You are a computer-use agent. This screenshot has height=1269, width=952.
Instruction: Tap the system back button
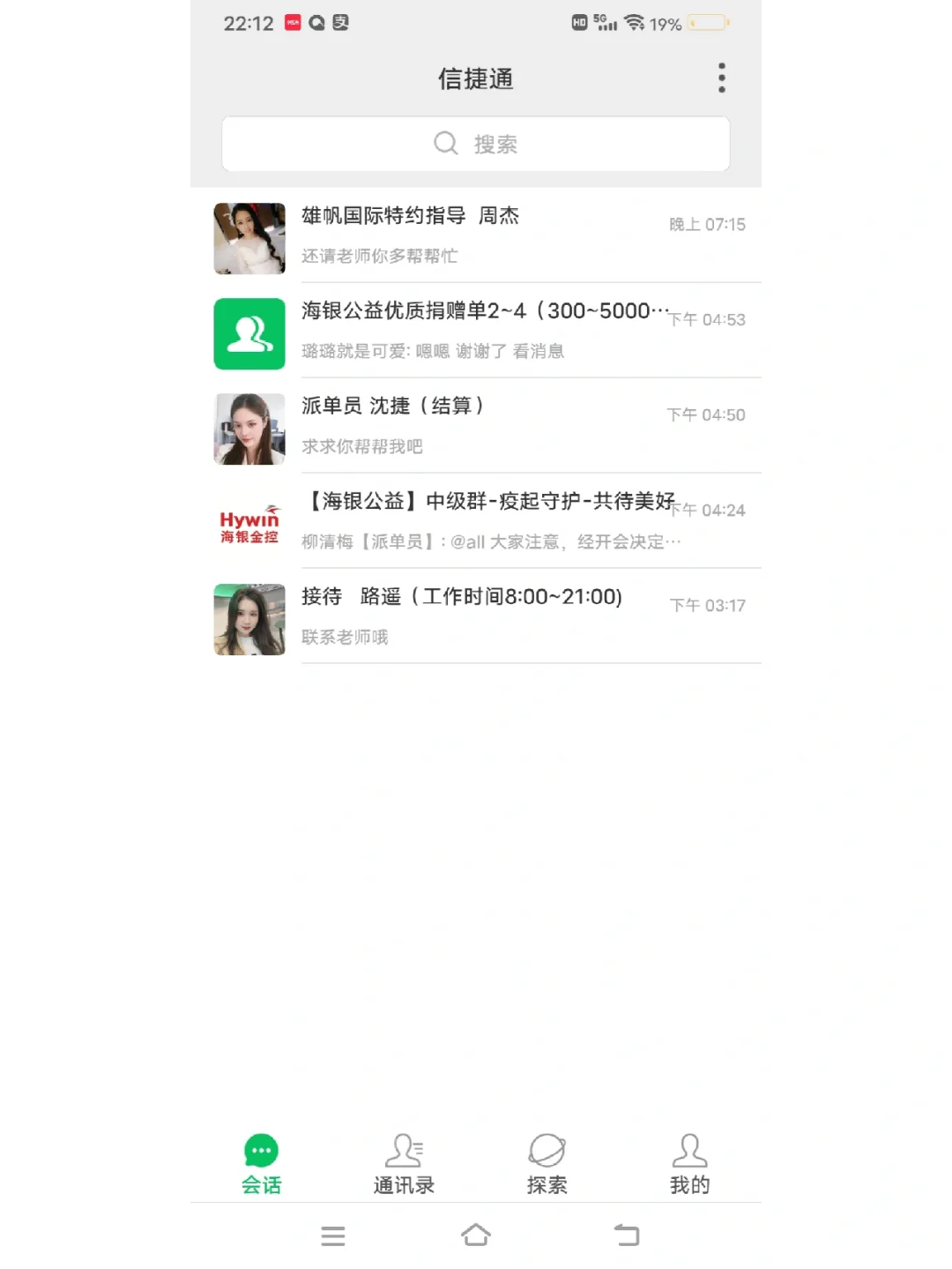(627, 1235)
